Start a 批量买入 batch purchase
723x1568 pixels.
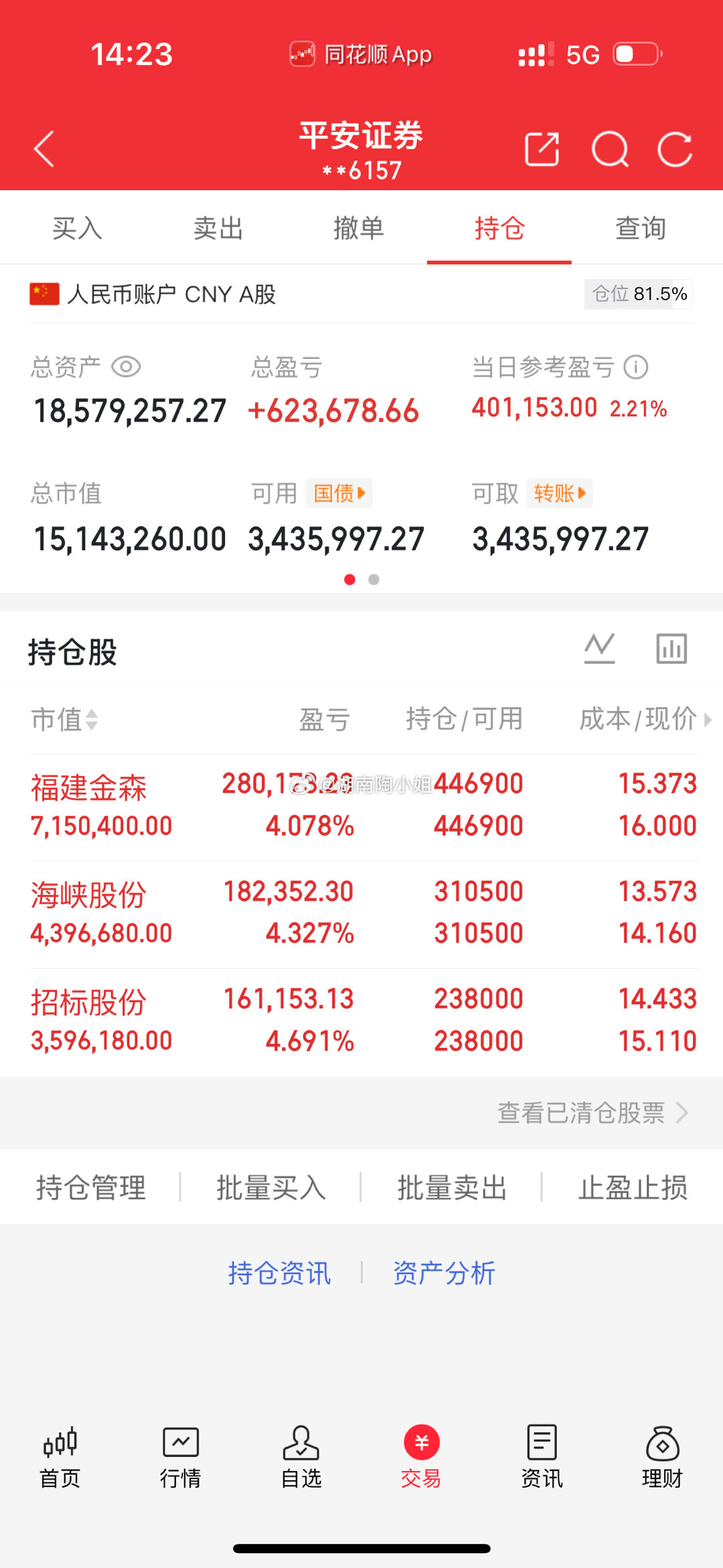pyautogui.click(x=270, y=1186)
